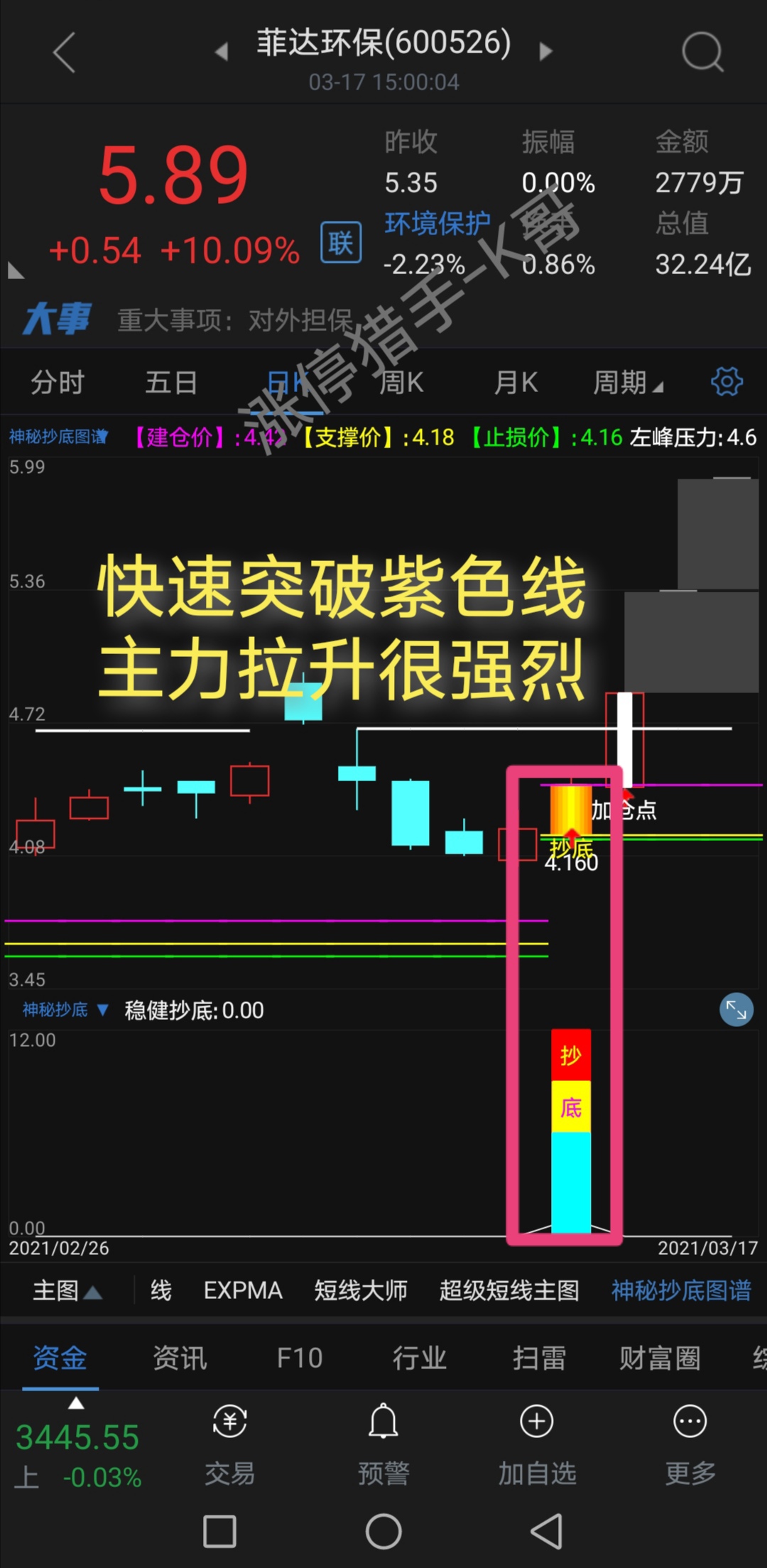Switch to the next stock arrow
Image resolution: width=767 pixels, height=1568 pixels.
545,51
